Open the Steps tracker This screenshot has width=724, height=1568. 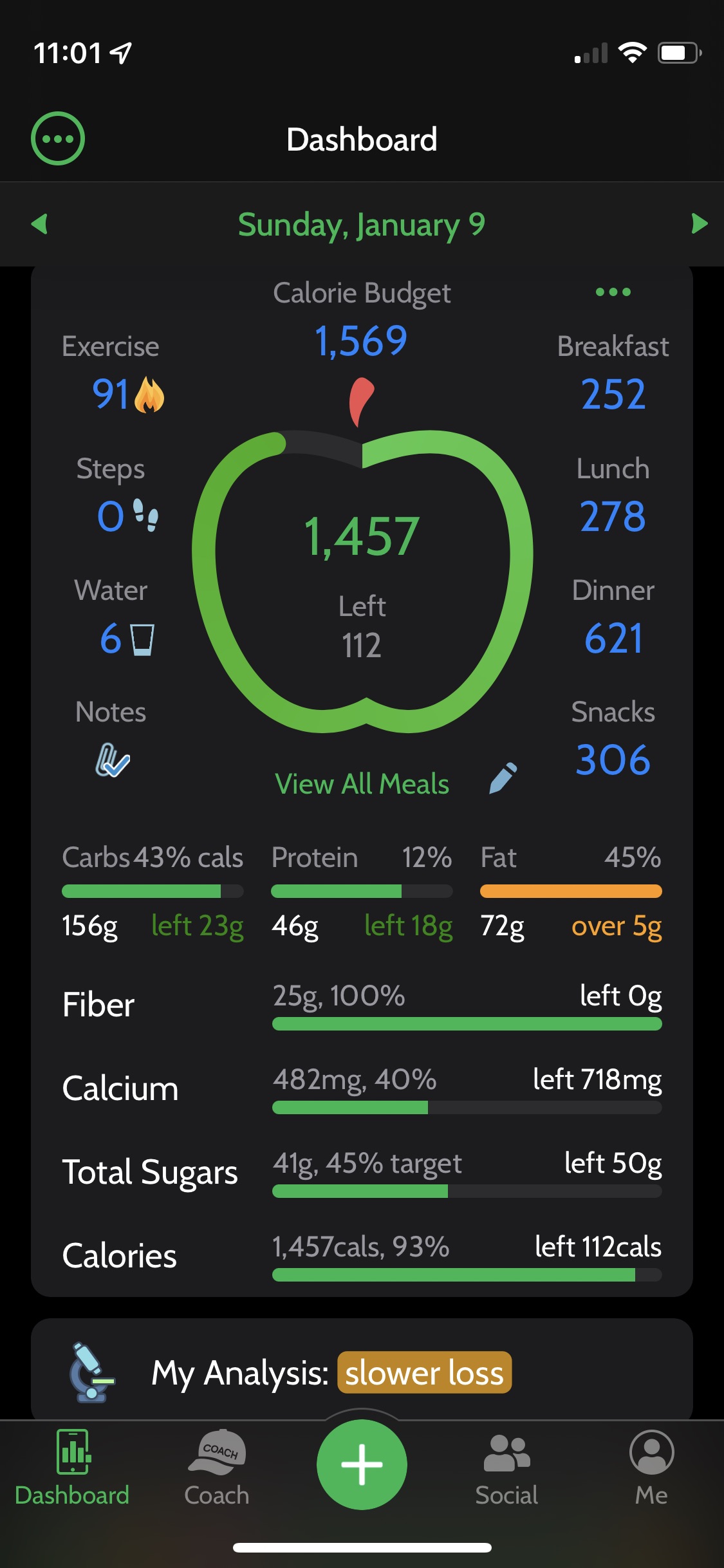111,495
